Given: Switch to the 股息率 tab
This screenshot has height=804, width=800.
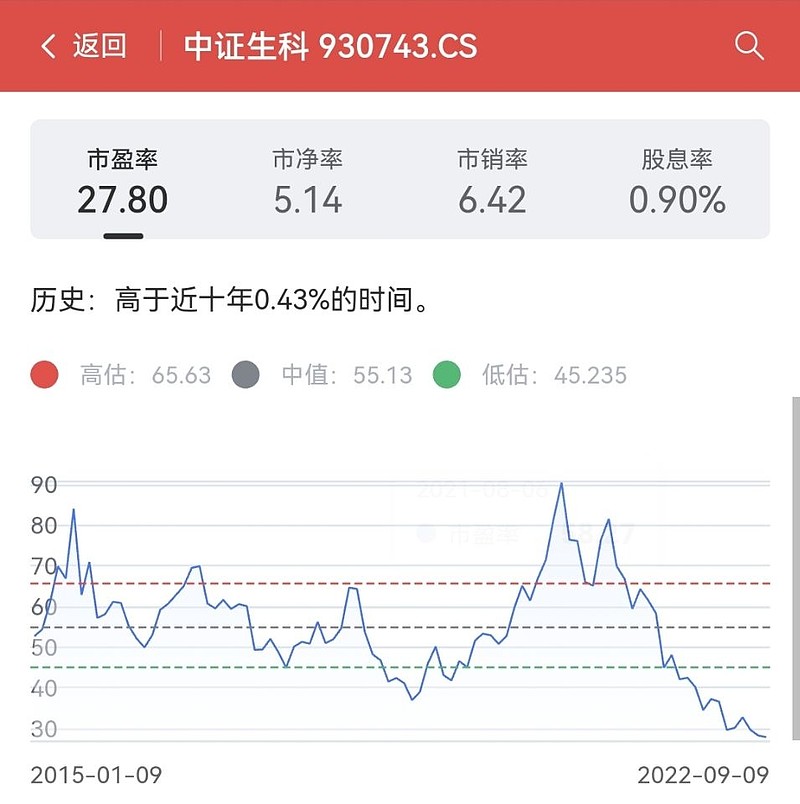Looking at the screenshot, I should click(x=677, y=182).
